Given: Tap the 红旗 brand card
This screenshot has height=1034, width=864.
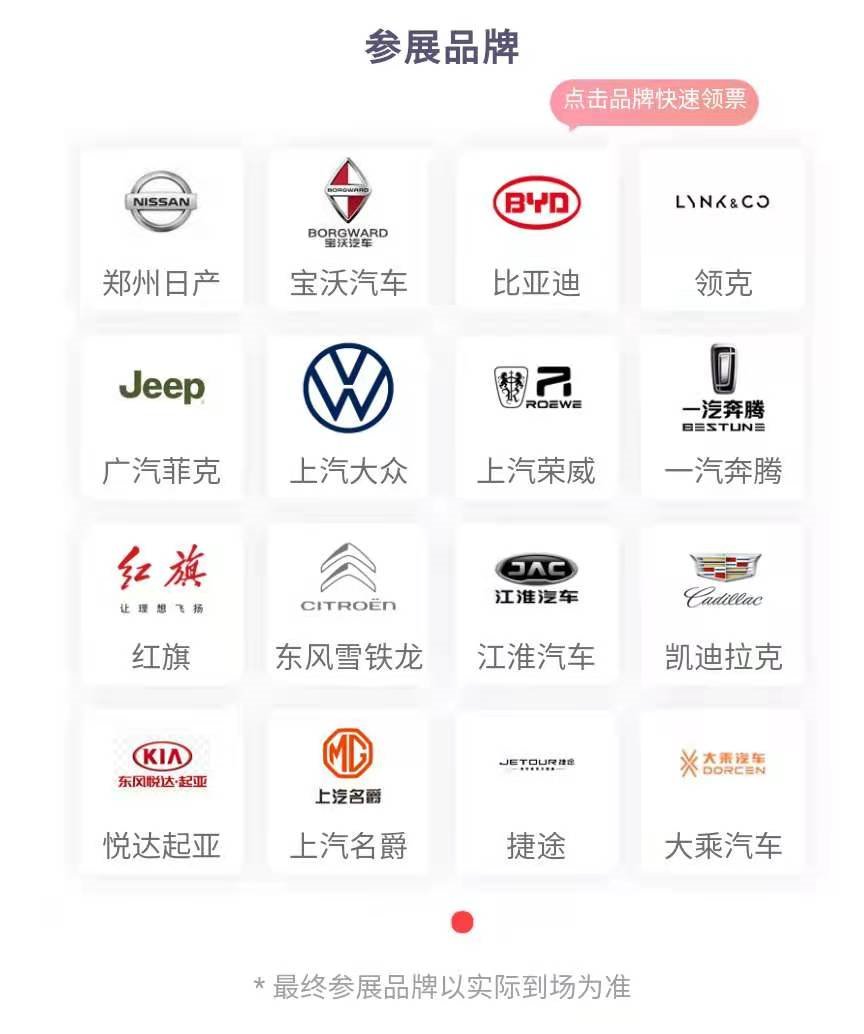Looking at the screenshot, I should click(x=161, y=605).
